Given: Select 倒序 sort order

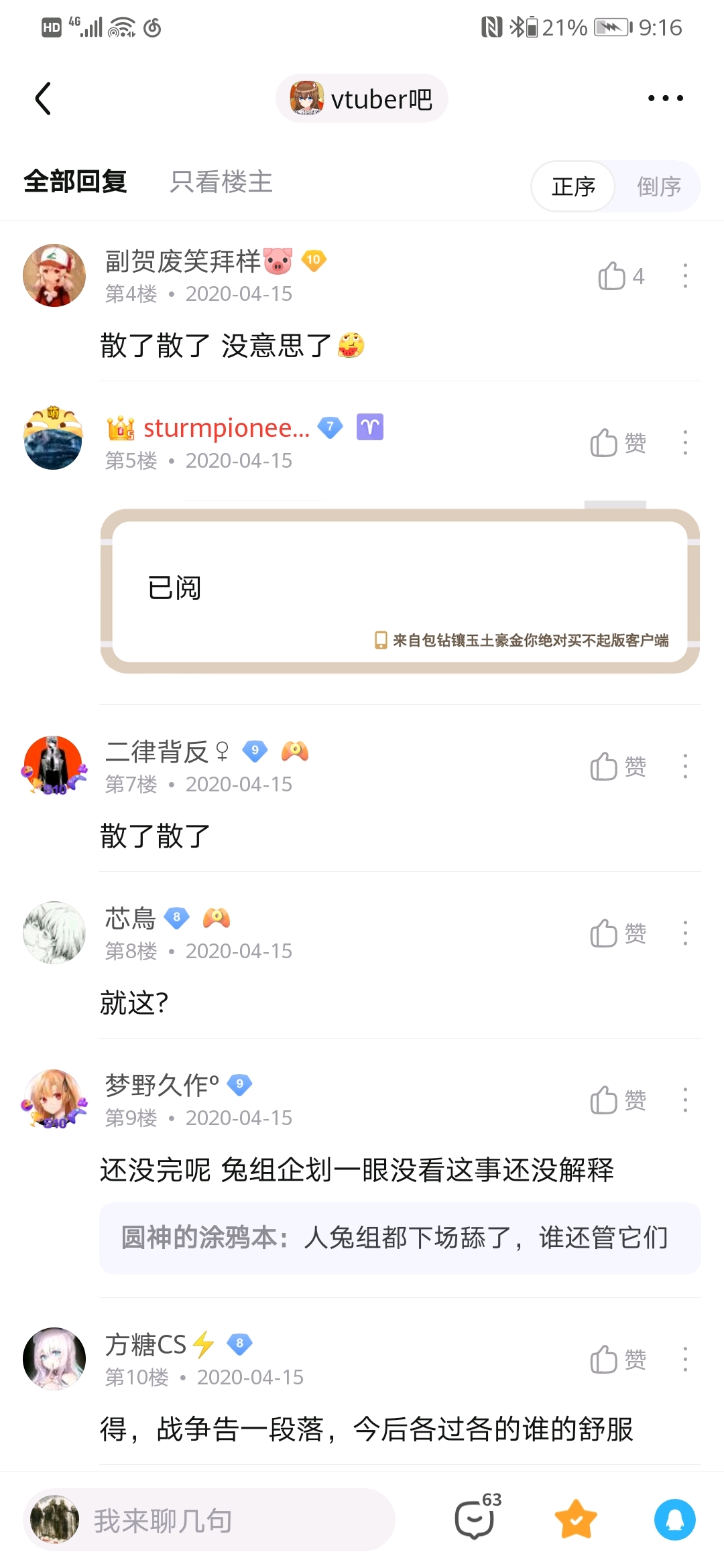Looking at the screenshot, I should (658, 186).
